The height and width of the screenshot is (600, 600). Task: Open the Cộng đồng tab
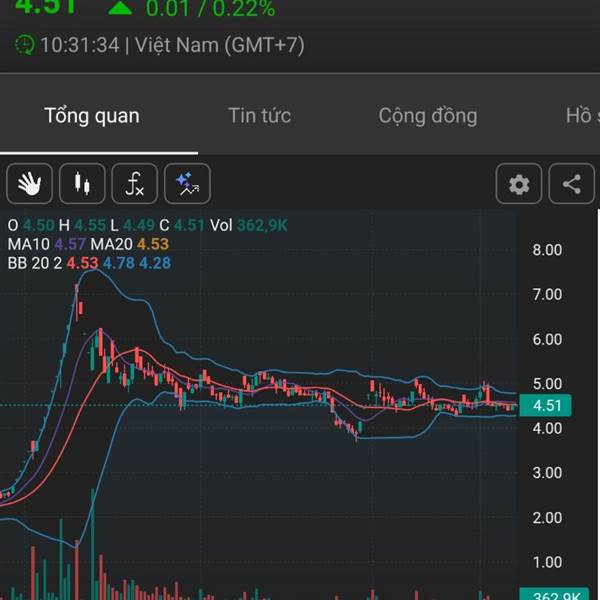click(427, 116)
